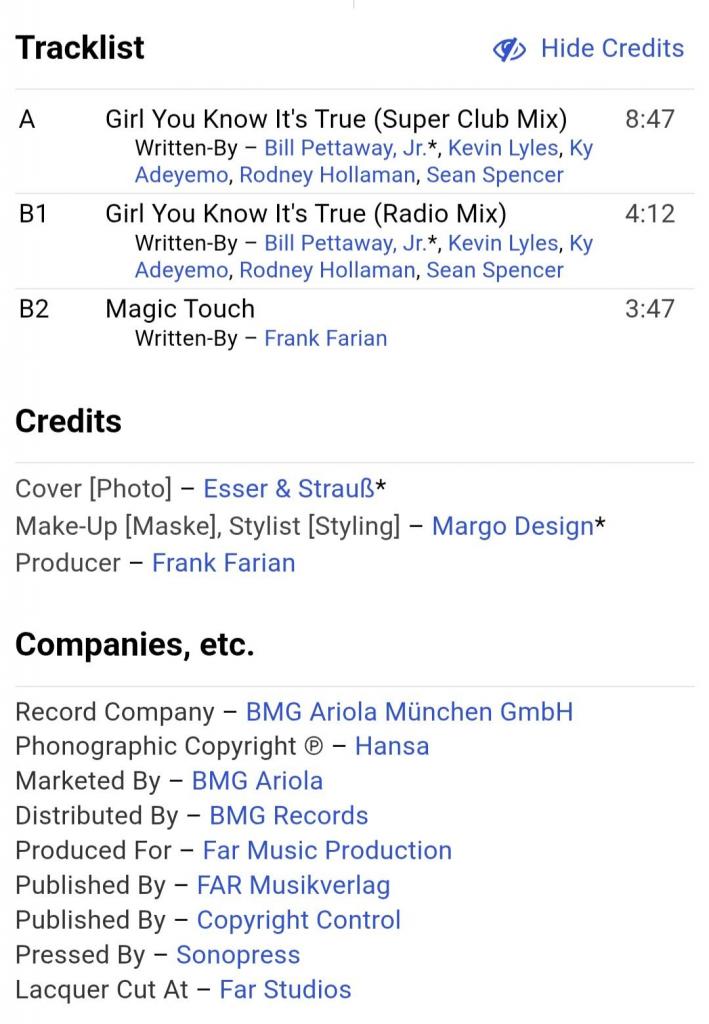
Task: Open Far Studios lacquer cut link
Action: (x=285, y=990)
